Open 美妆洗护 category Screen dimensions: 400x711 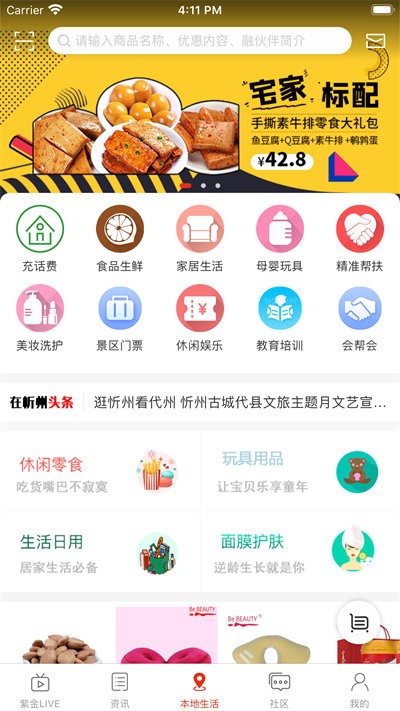click(x=40, y=318)
